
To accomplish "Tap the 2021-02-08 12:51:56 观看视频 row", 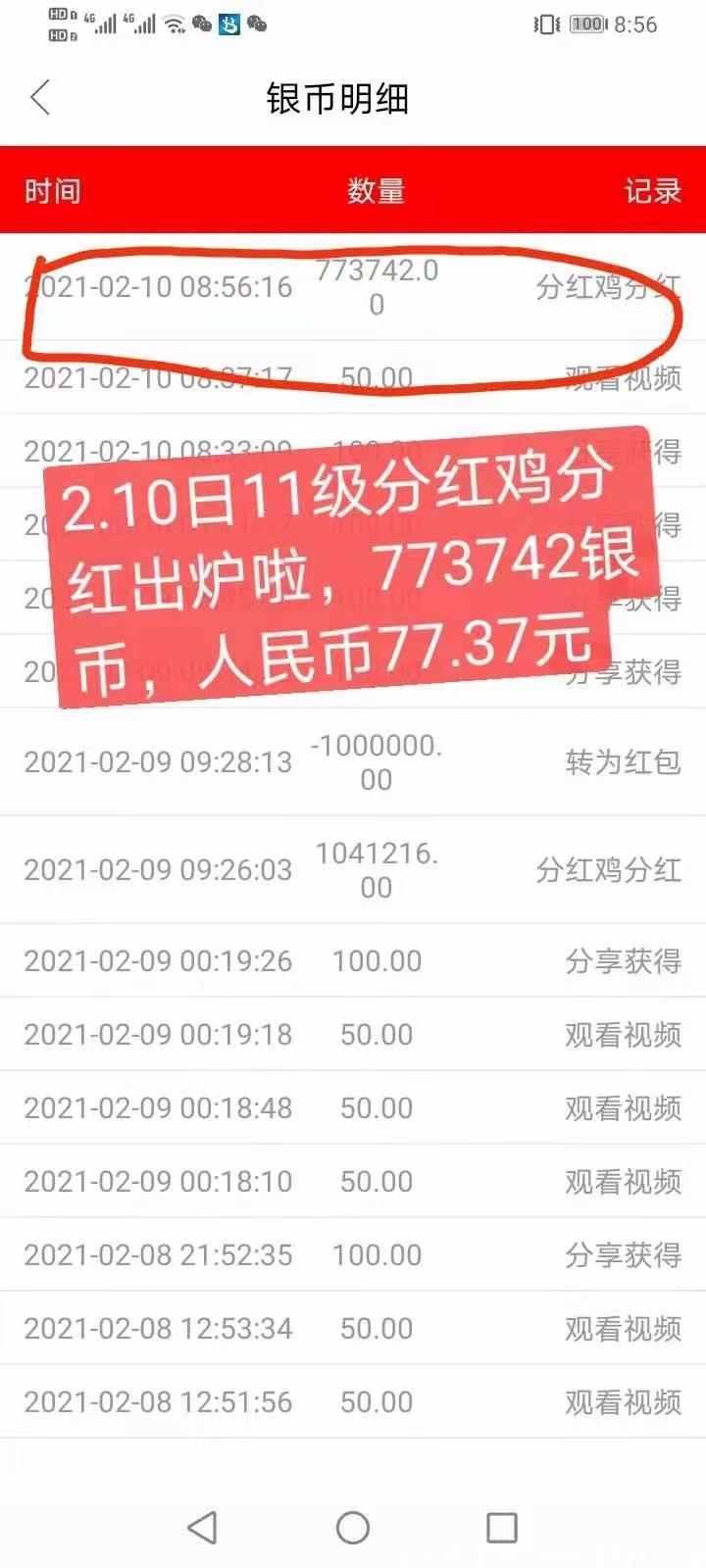I will click(353, 1401).
